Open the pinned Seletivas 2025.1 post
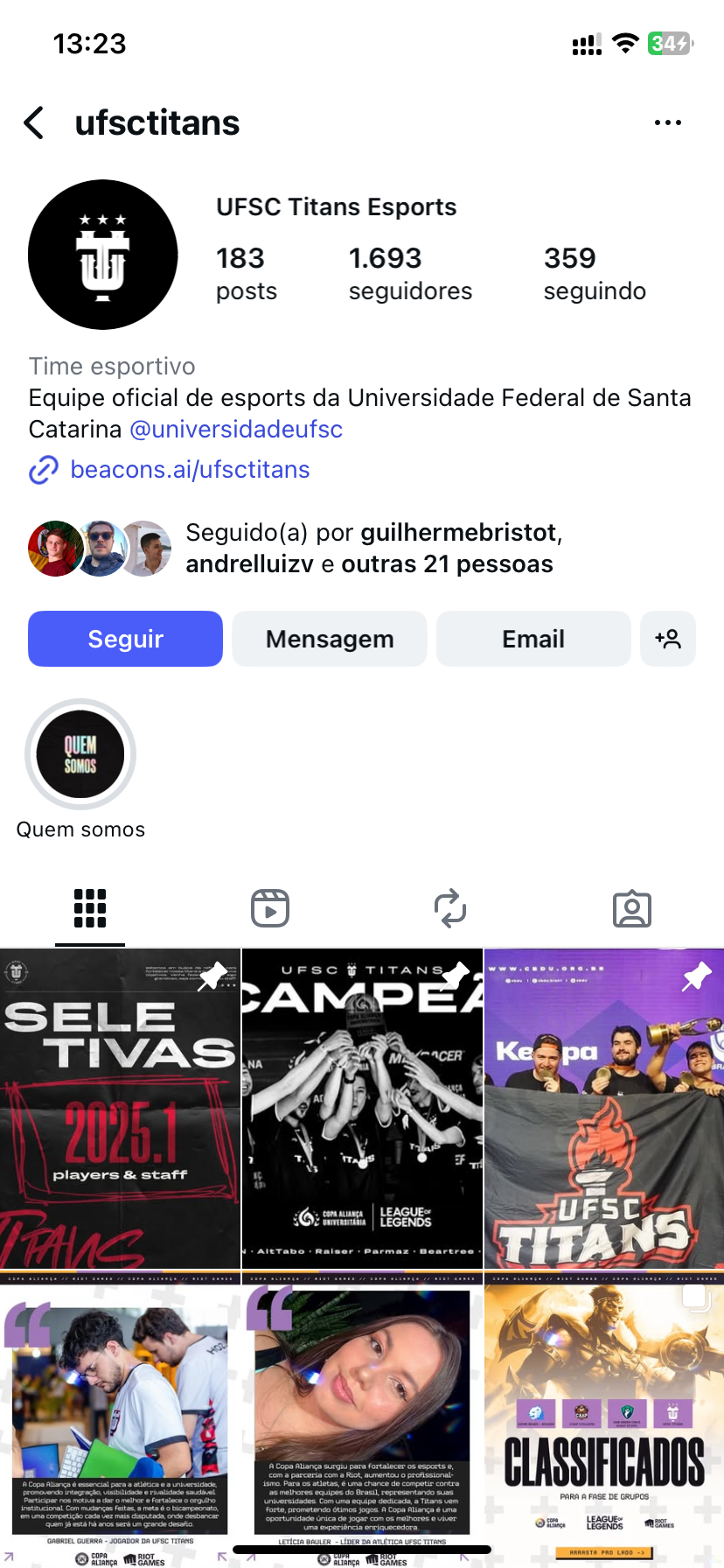 [x=120, y=1108]
